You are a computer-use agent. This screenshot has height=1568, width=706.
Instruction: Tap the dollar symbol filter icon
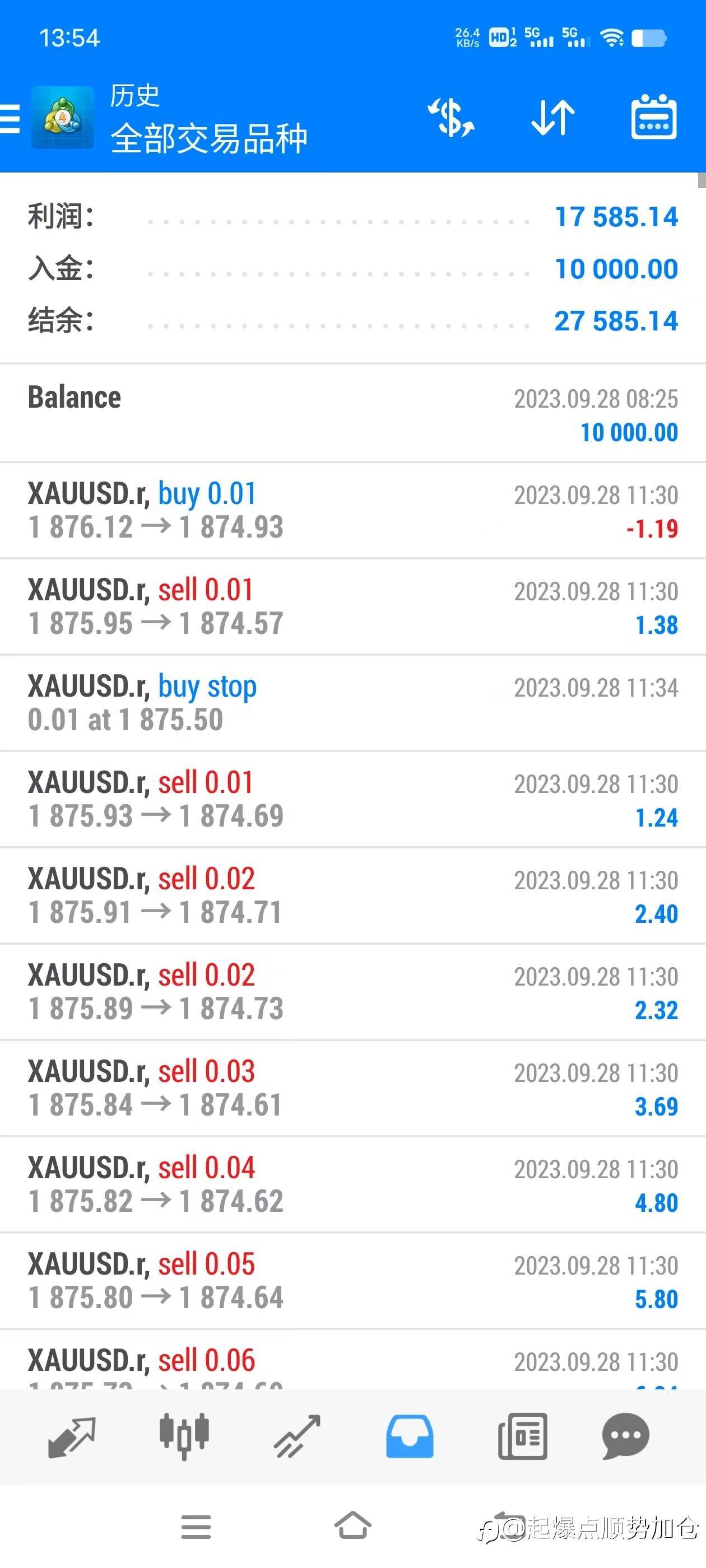(x=450, y=118)
